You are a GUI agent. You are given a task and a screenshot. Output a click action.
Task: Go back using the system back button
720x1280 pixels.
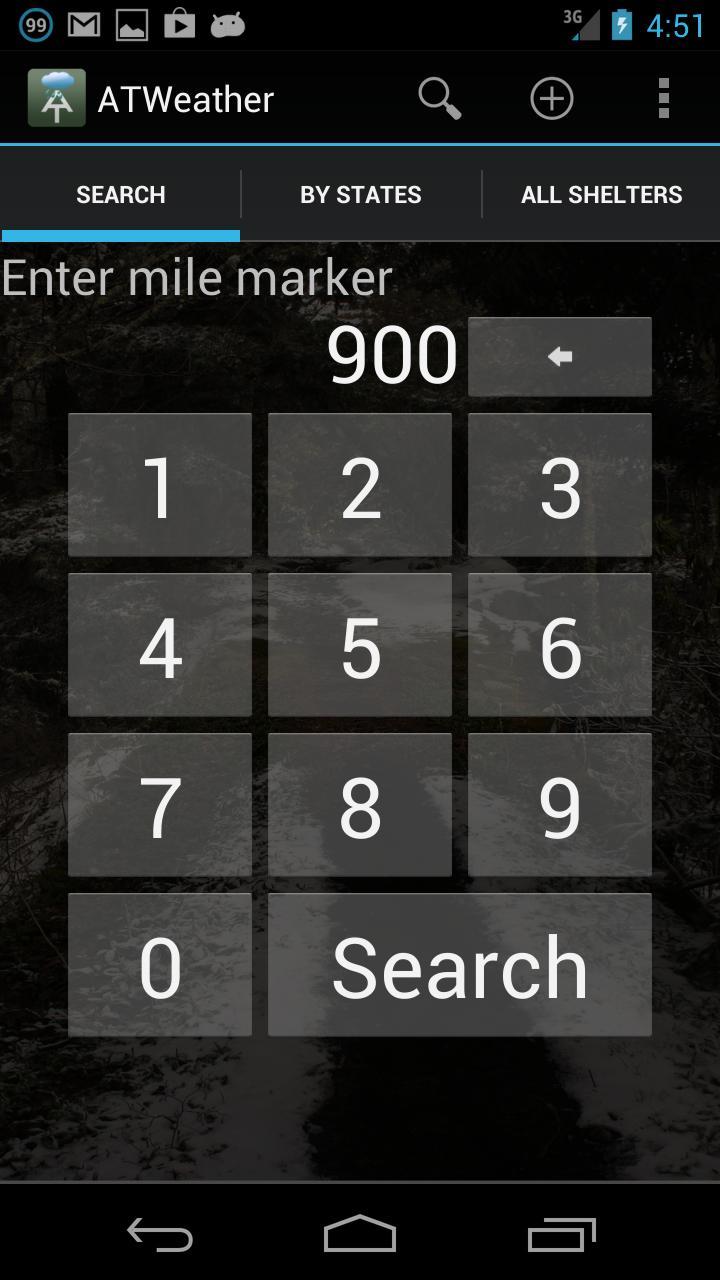(x=160, y=1236)
